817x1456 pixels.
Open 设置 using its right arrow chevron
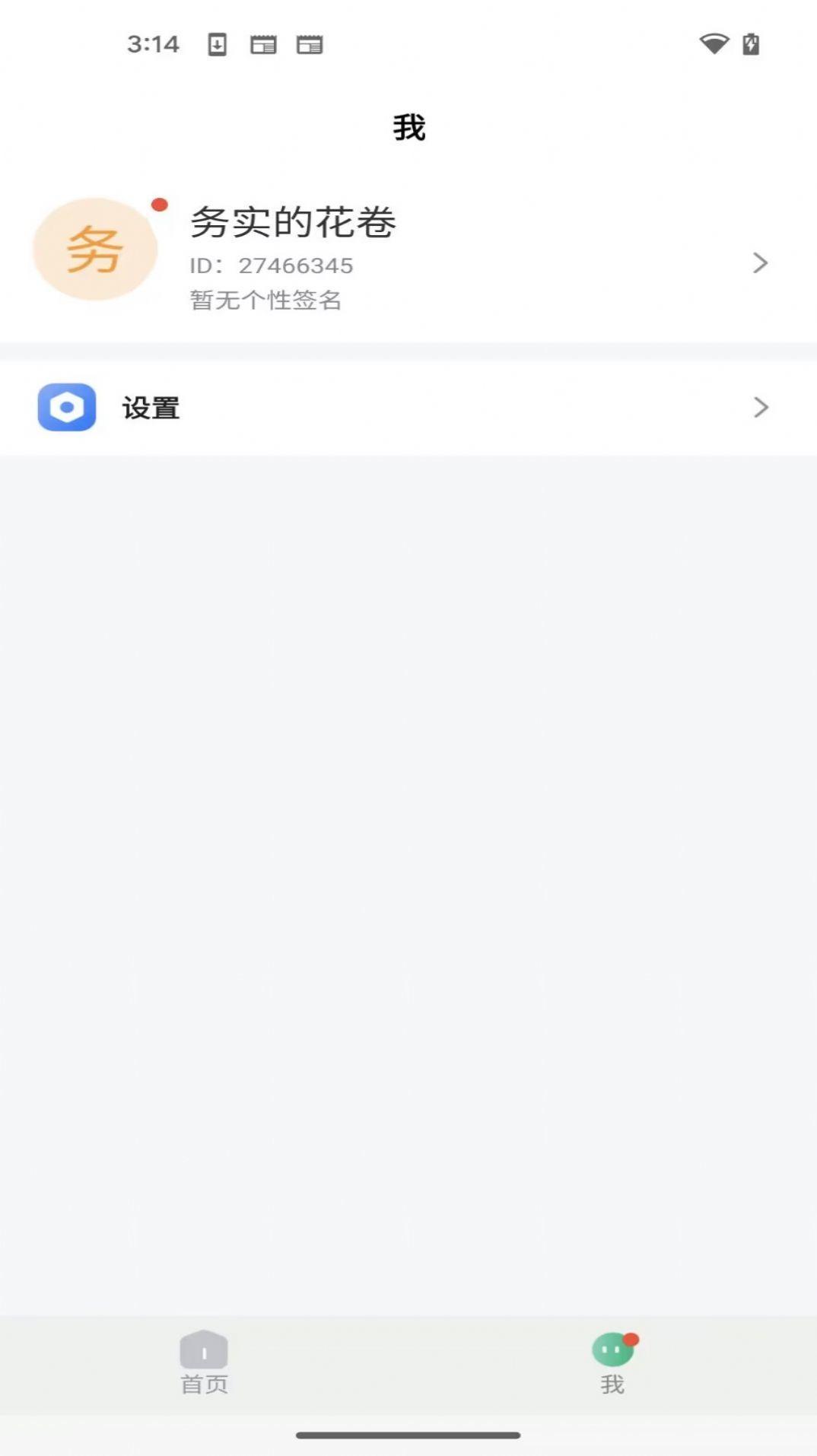click(760, 409)
